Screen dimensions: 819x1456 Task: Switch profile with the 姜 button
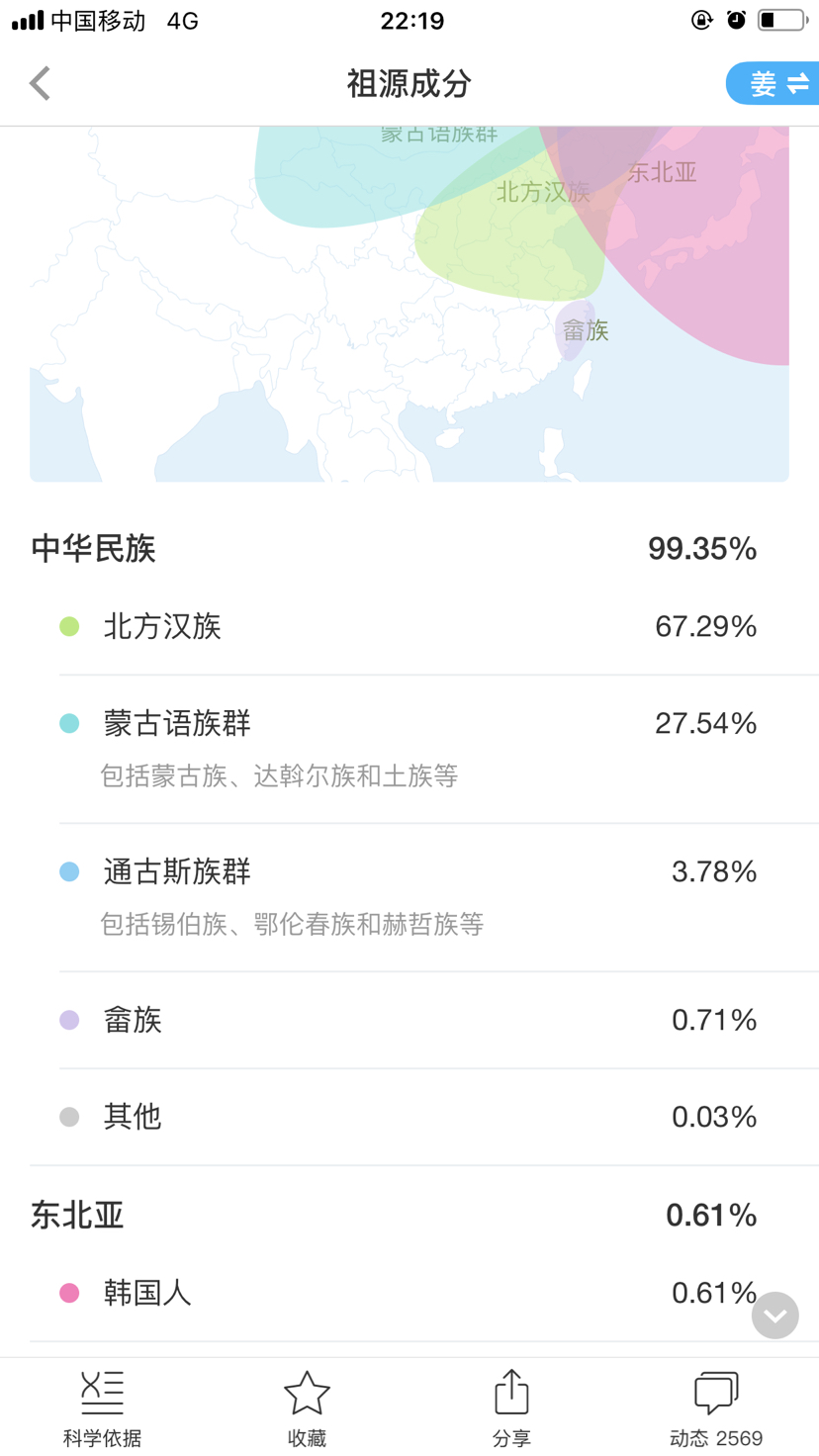coord(773,84)
